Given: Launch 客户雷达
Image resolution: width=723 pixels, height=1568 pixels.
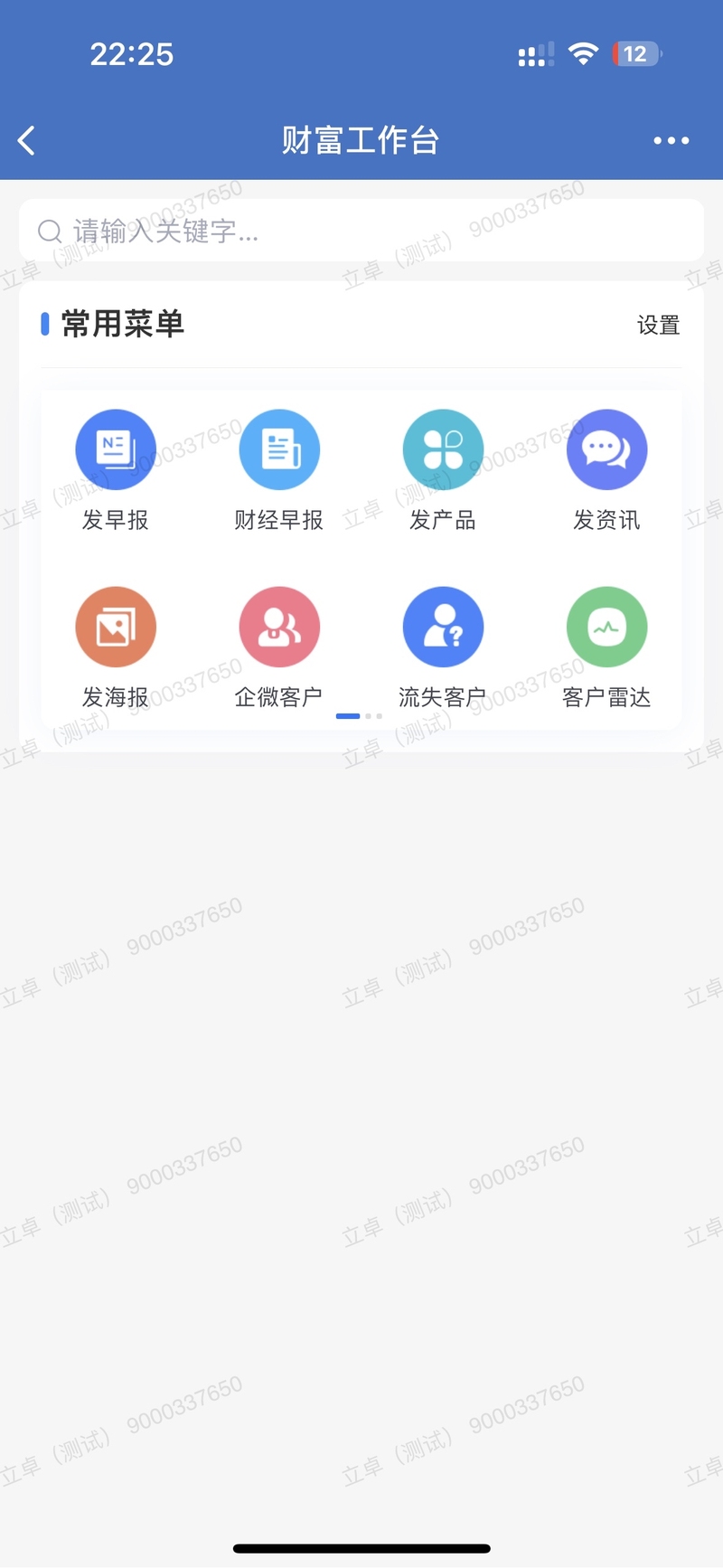Looking at the screenshot, I should [606, 647].
